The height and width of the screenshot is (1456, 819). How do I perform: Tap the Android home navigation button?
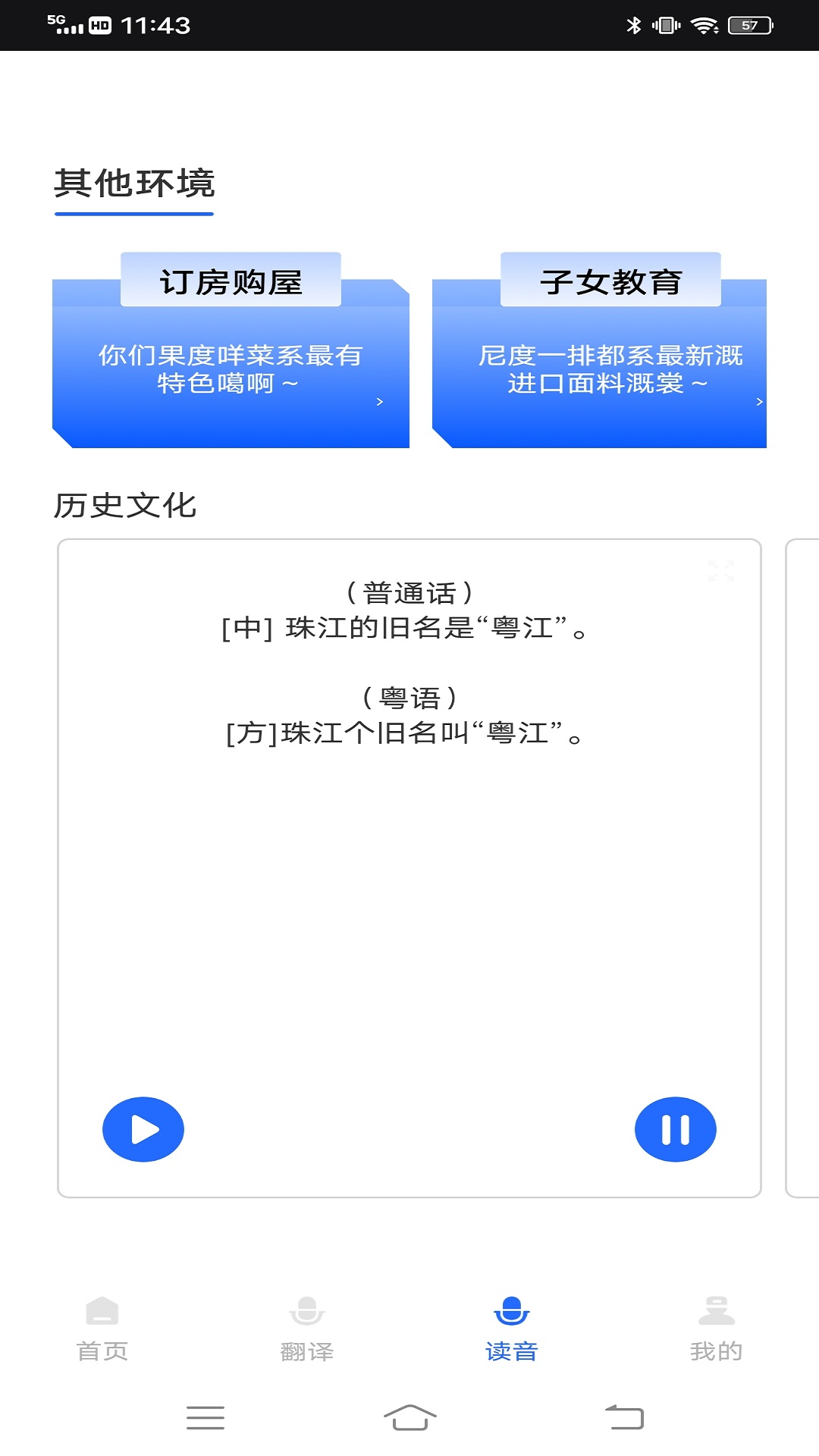point(409,1419)
